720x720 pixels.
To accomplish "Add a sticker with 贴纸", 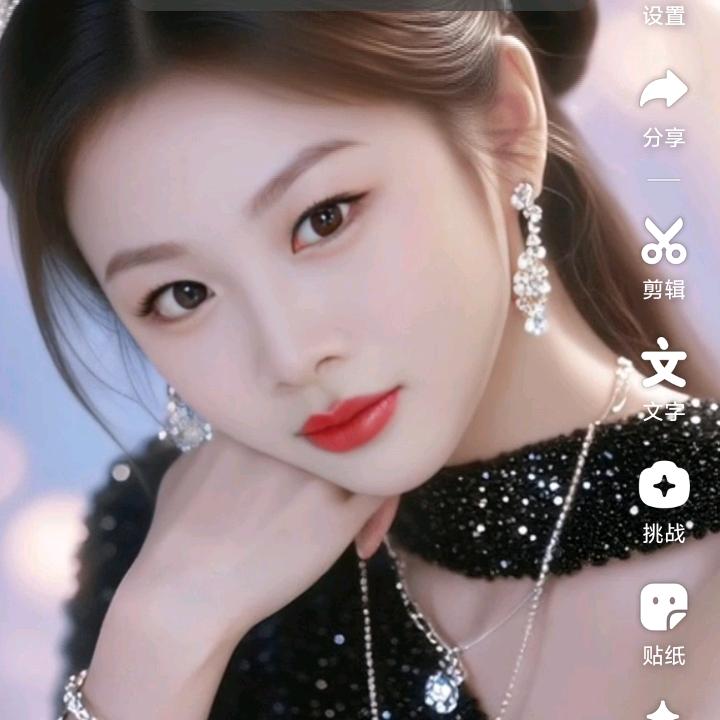I will pos(664,624).
